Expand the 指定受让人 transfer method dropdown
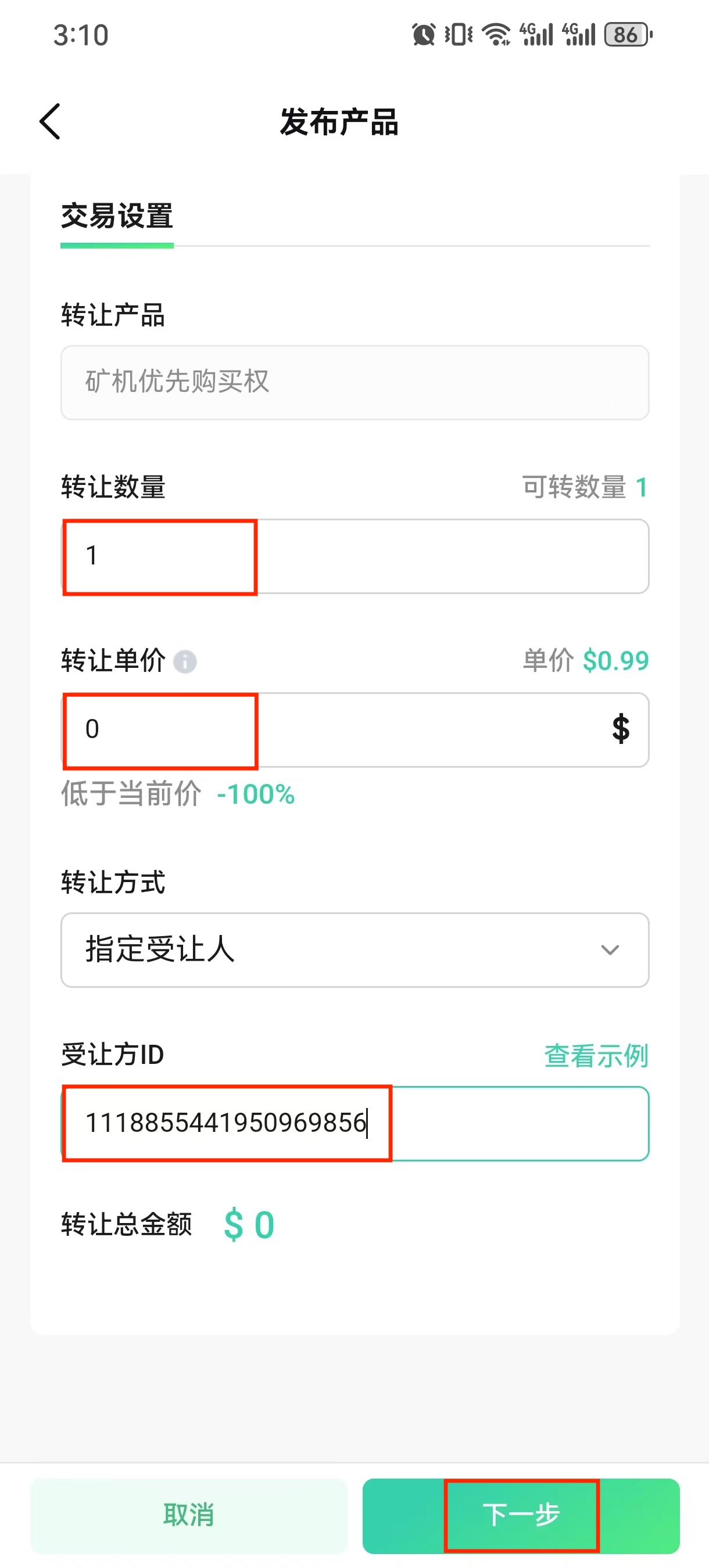The height and width of the screenshot is (1568, 709). pyautogui.click(x=354, y=950)
